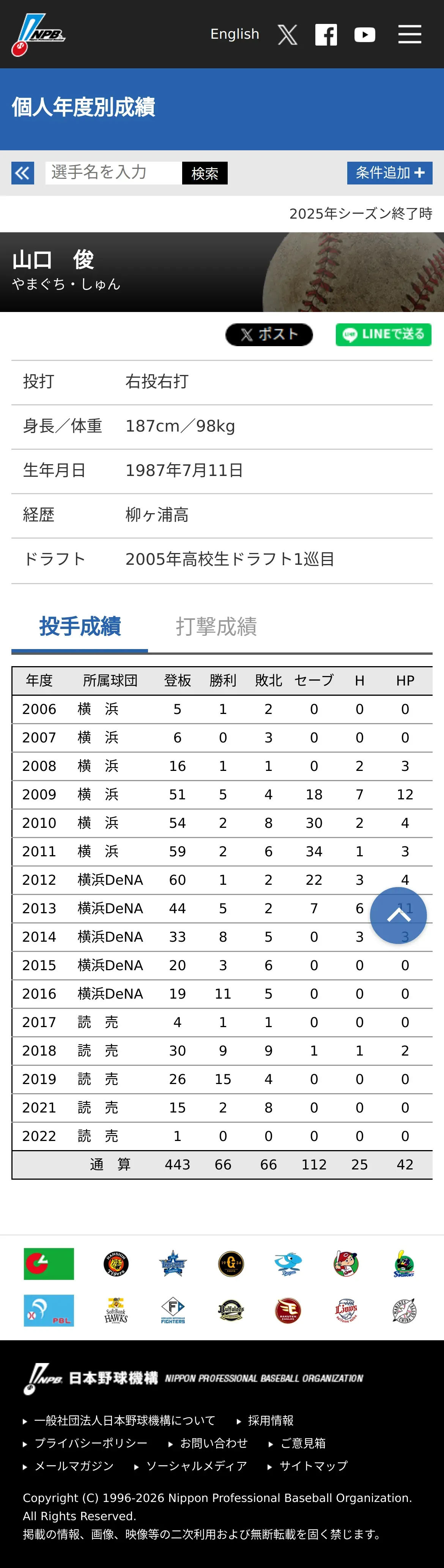Select the 投手成績 tab

80,626
